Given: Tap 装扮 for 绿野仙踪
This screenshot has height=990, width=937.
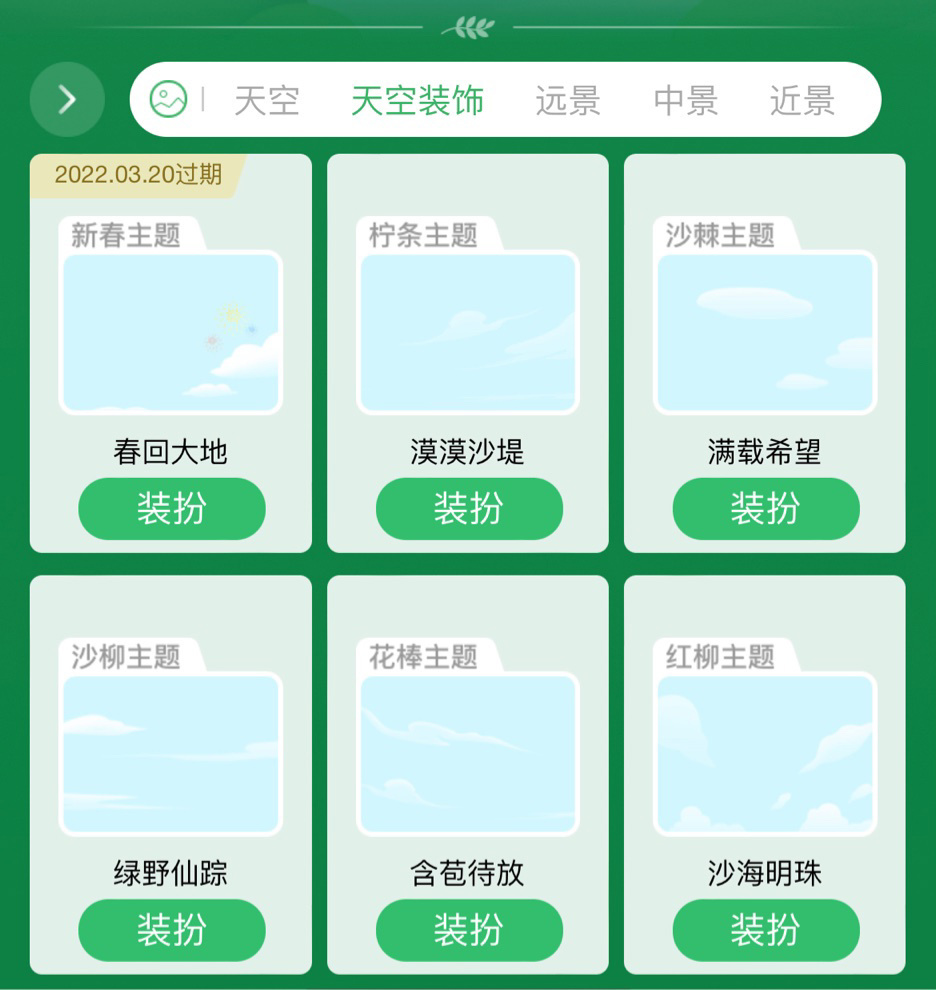Looking at the screenshot, I should click(172, 930).
